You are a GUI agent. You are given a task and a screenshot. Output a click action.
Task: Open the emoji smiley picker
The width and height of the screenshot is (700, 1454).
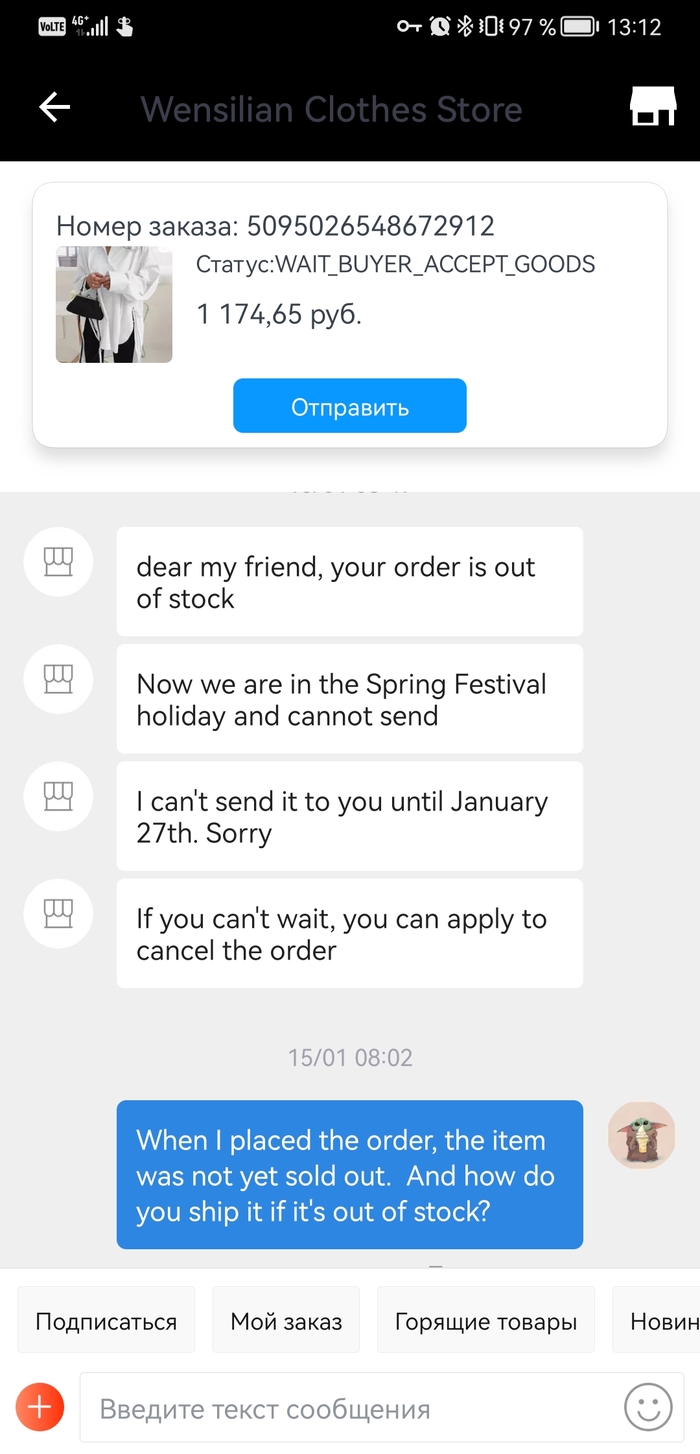coord(648,1408)
